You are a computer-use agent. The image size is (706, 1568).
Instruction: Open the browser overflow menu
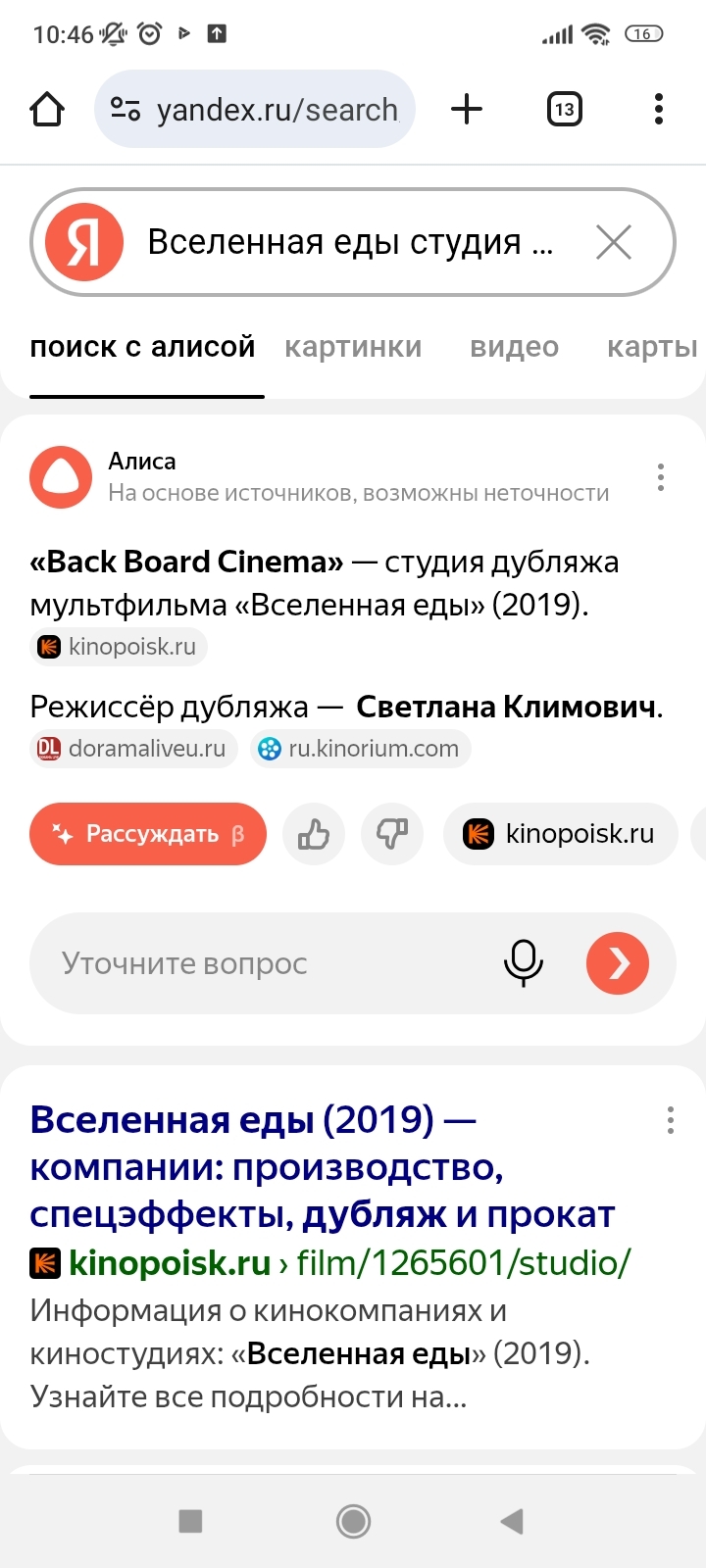pos(659,109)
